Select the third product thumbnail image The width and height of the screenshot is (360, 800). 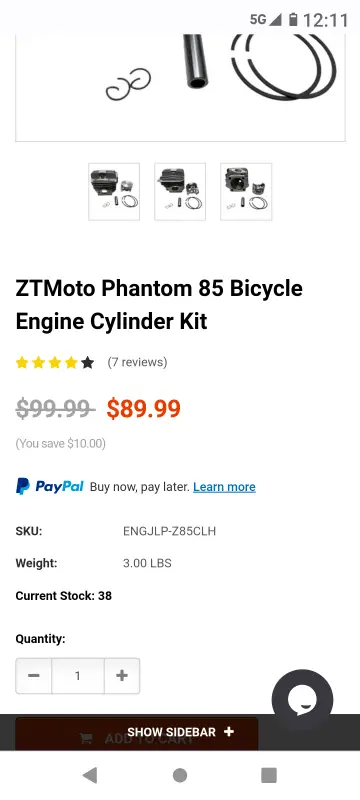[x=246, y=192]
